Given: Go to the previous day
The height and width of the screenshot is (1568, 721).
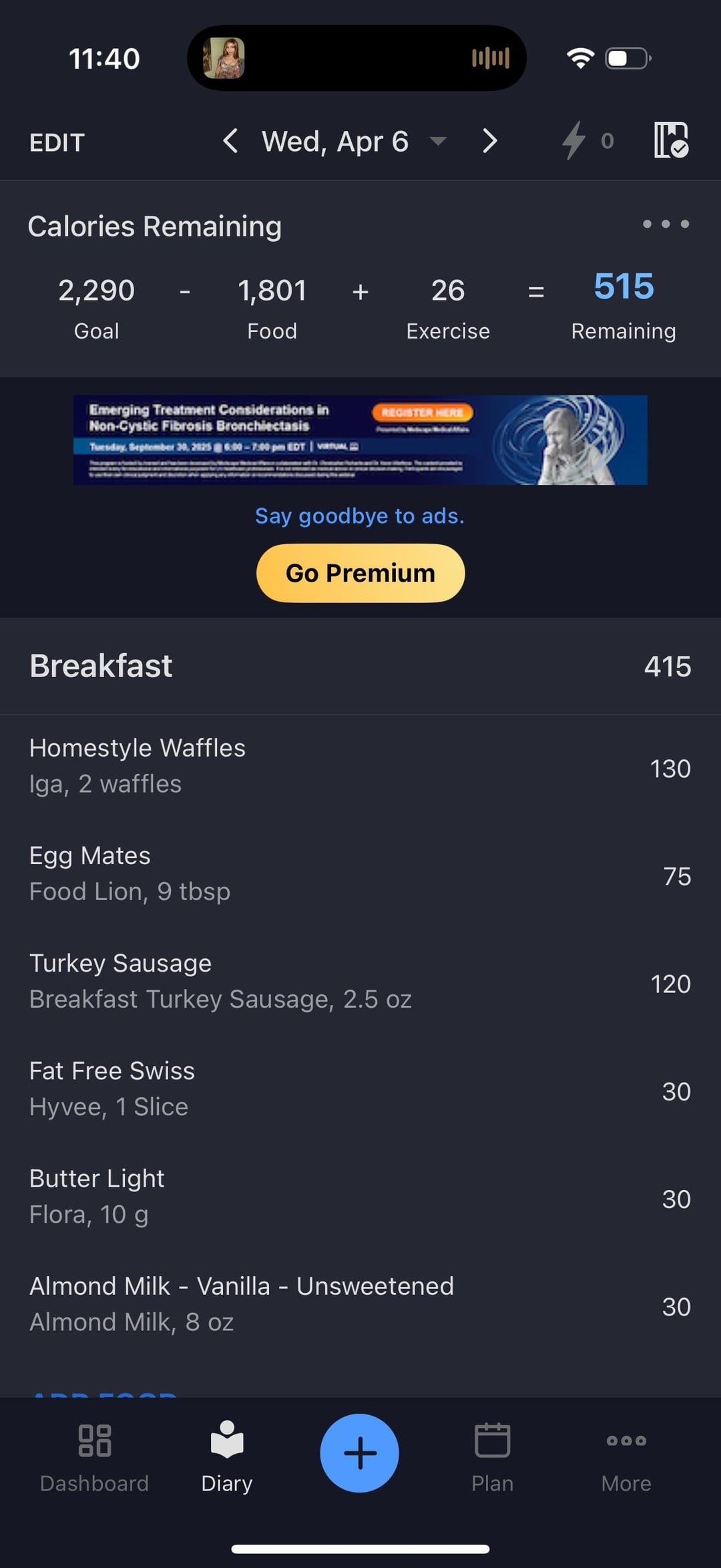Looking at the screenshot, I should 230,141.
